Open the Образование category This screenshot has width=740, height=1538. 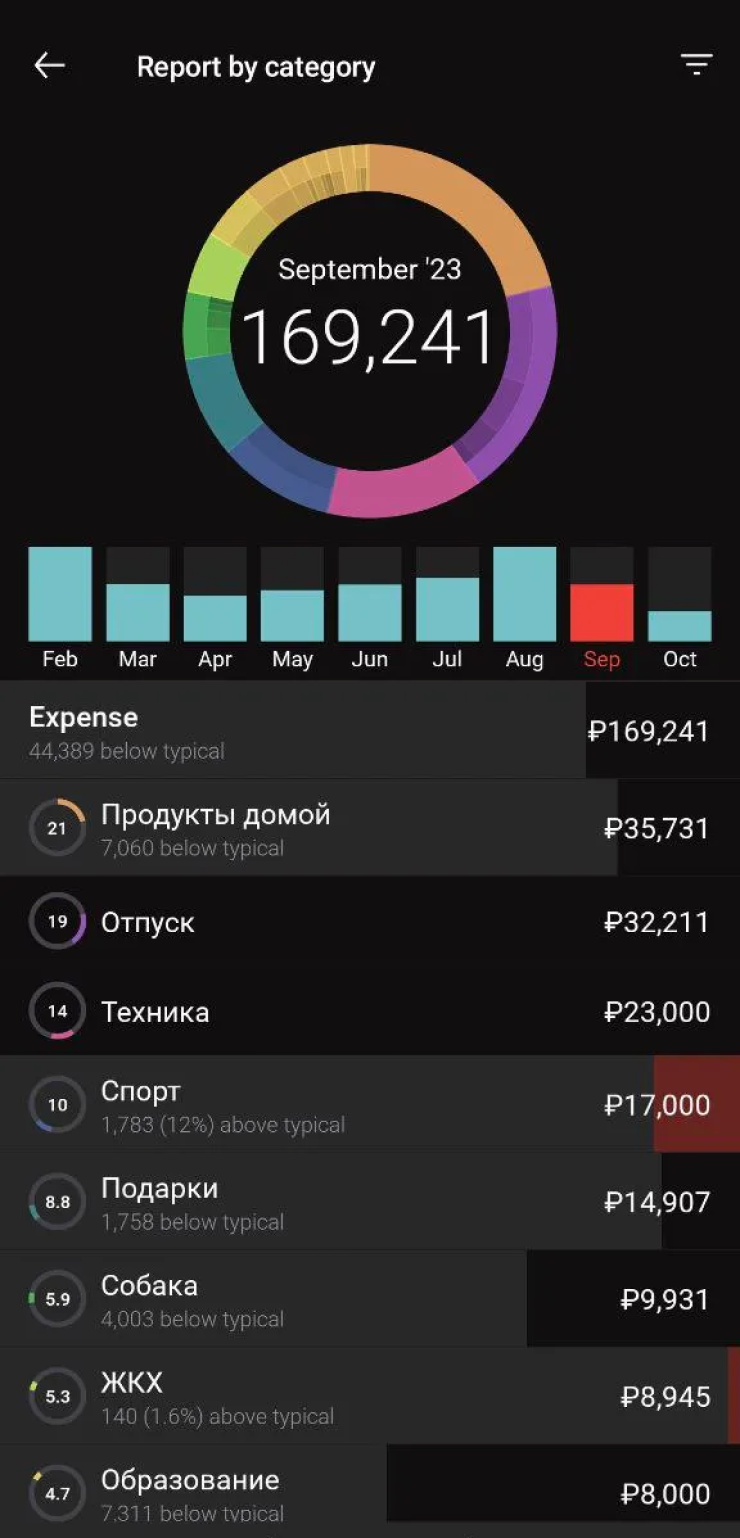tap(370, 1491)
